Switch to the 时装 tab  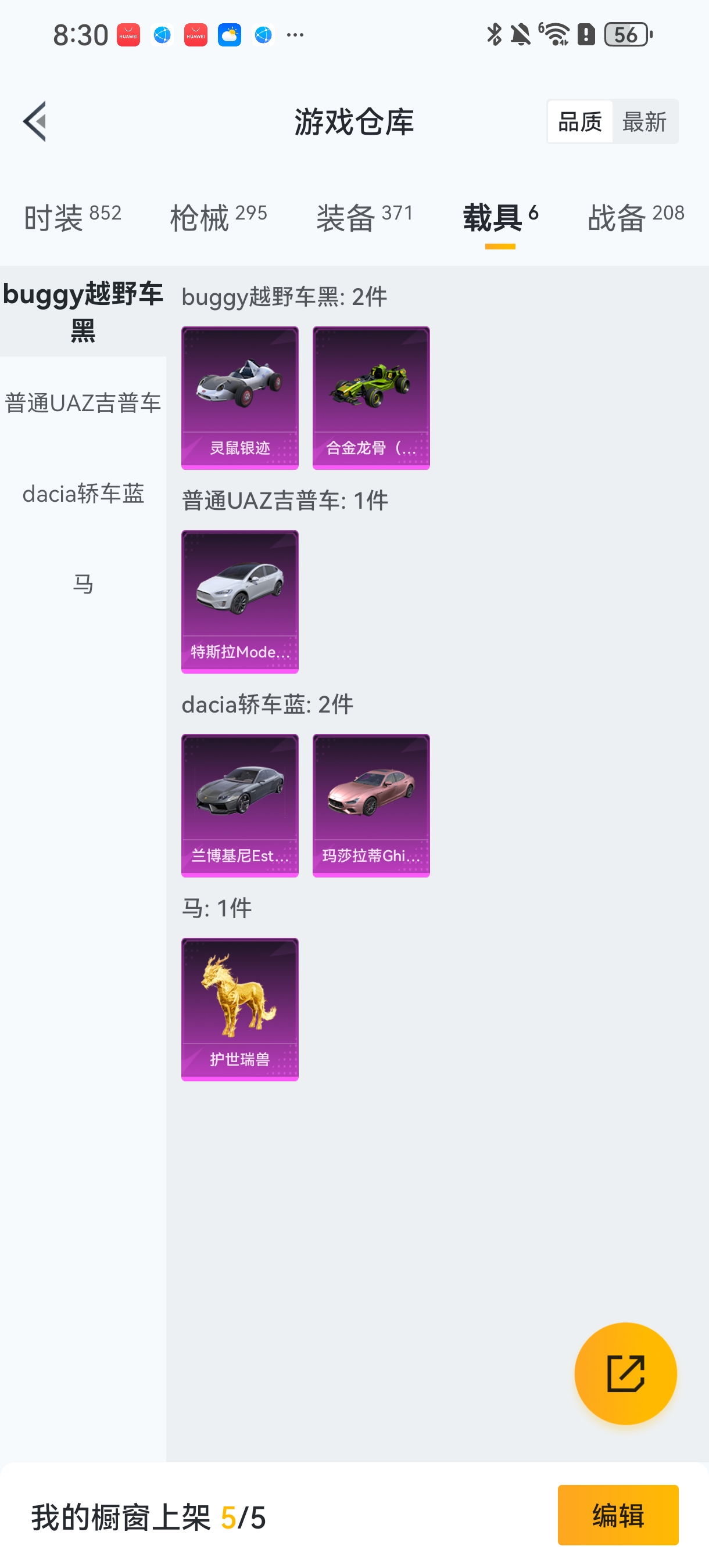72,217
